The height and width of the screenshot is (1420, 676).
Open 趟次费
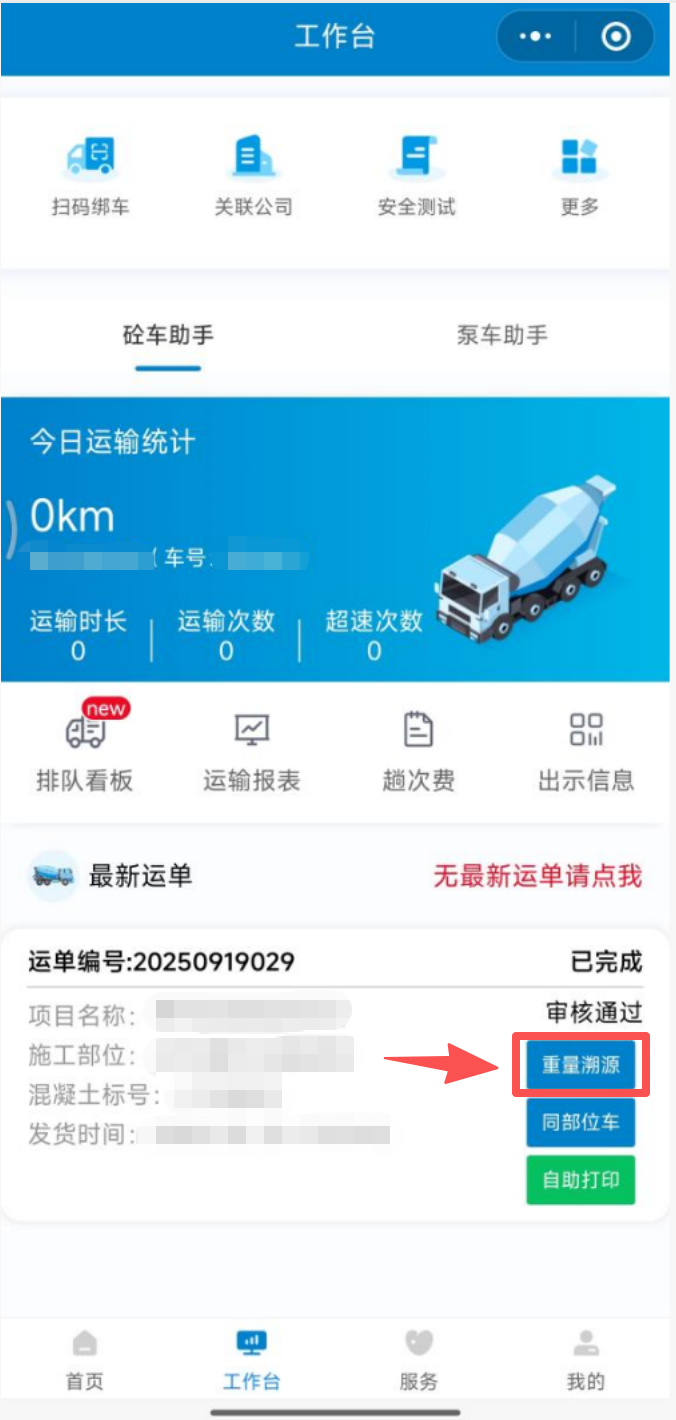point(418,751)
